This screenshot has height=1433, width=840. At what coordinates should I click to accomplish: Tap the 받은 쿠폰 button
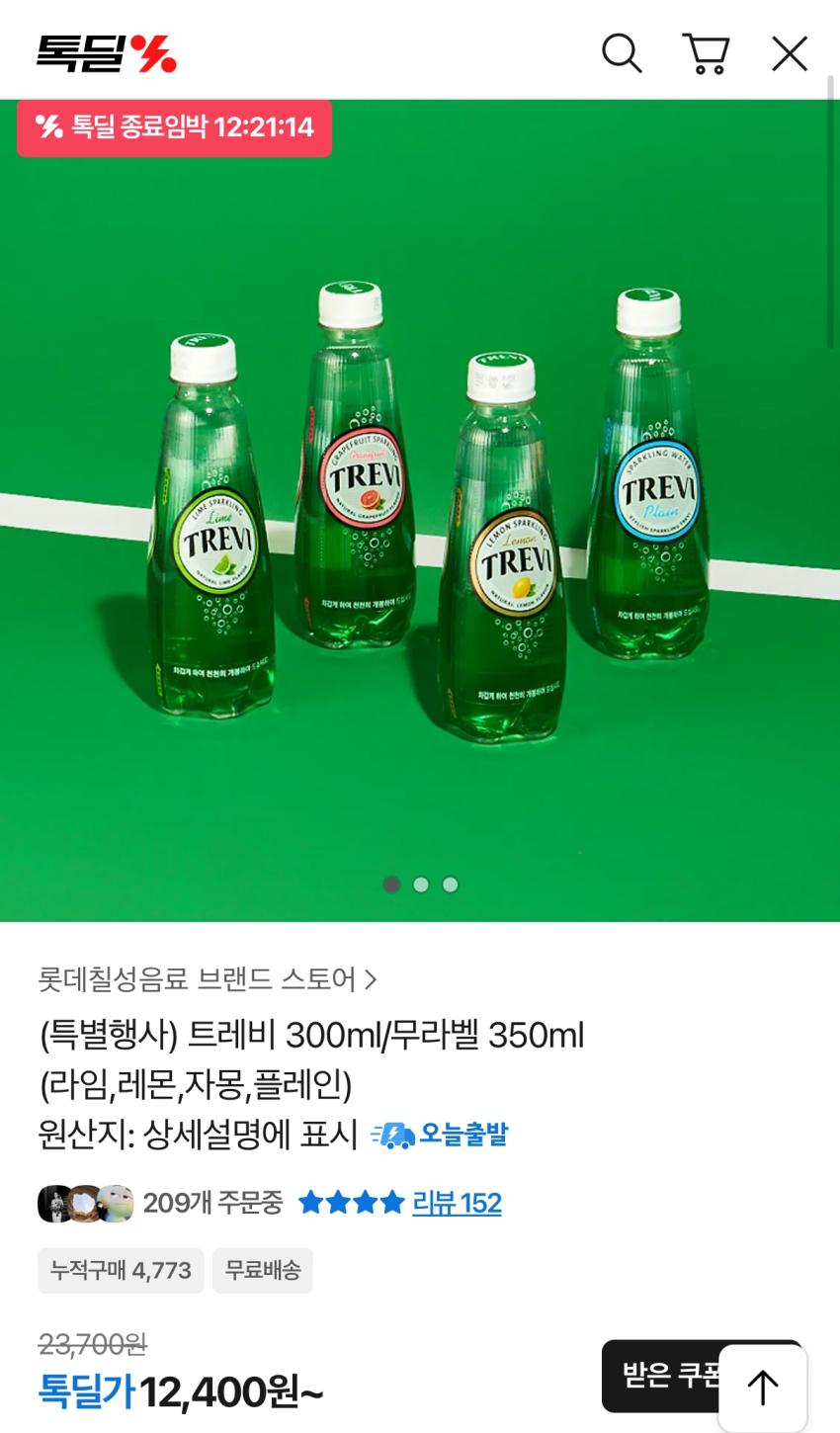(659, 1375)
